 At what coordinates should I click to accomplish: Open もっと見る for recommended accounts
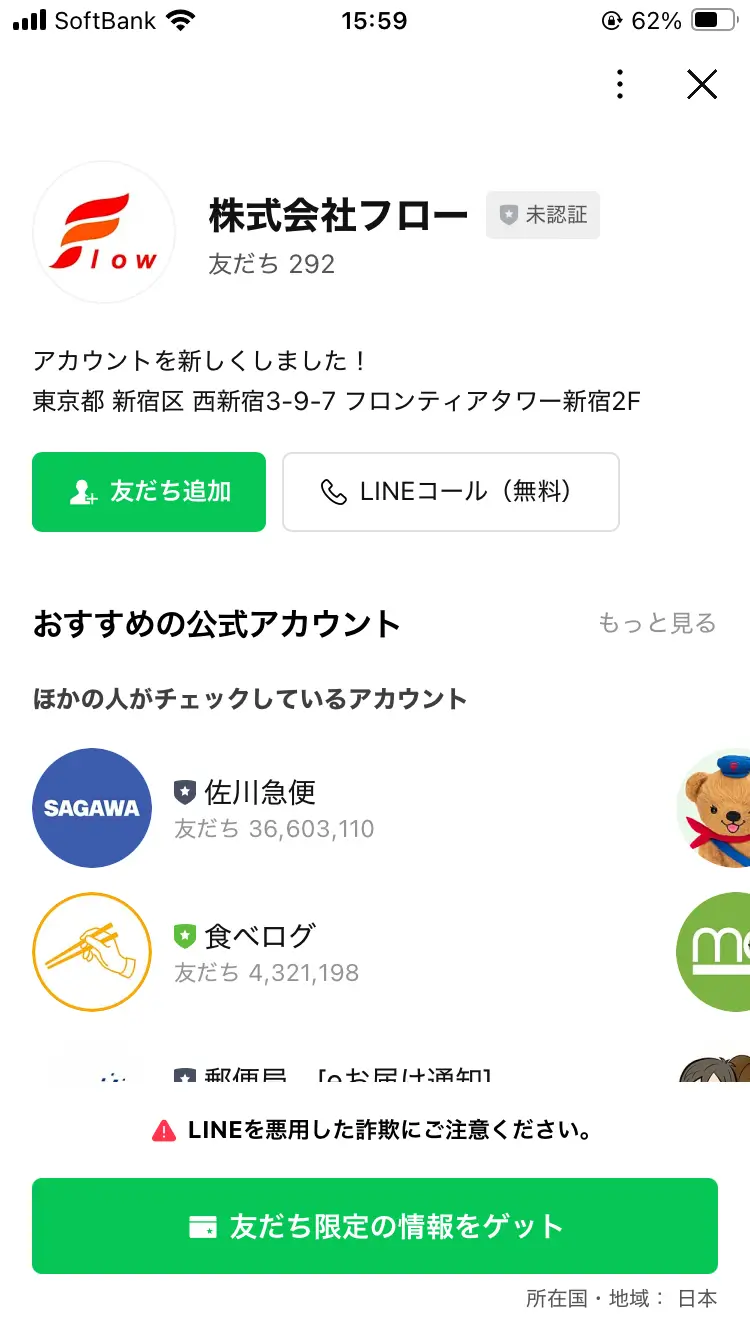(657, 624)
